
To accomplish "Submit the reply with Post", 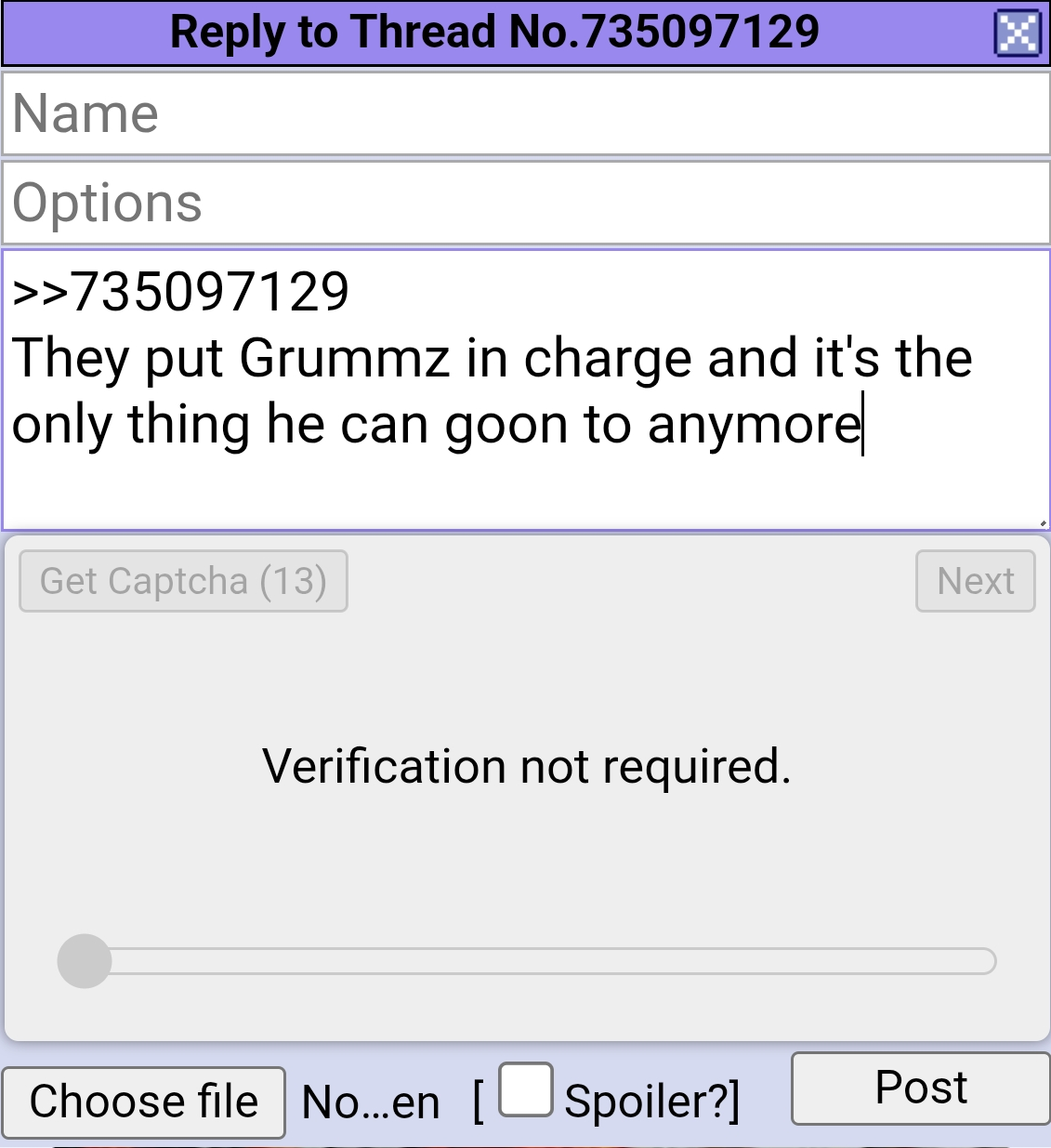I will pos(920,1088).
